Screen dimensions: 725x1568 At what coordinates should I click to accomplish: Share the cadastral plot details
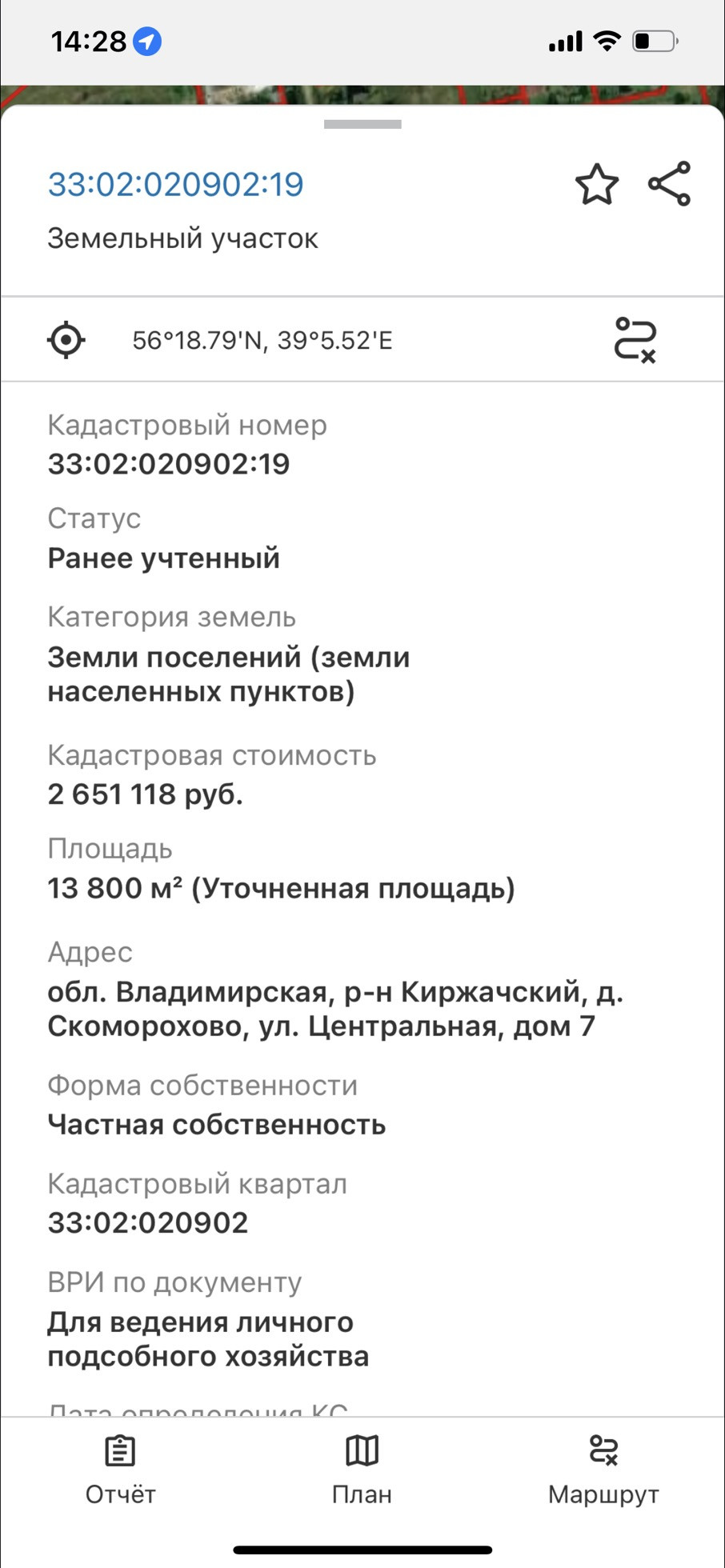click(670, 184)
